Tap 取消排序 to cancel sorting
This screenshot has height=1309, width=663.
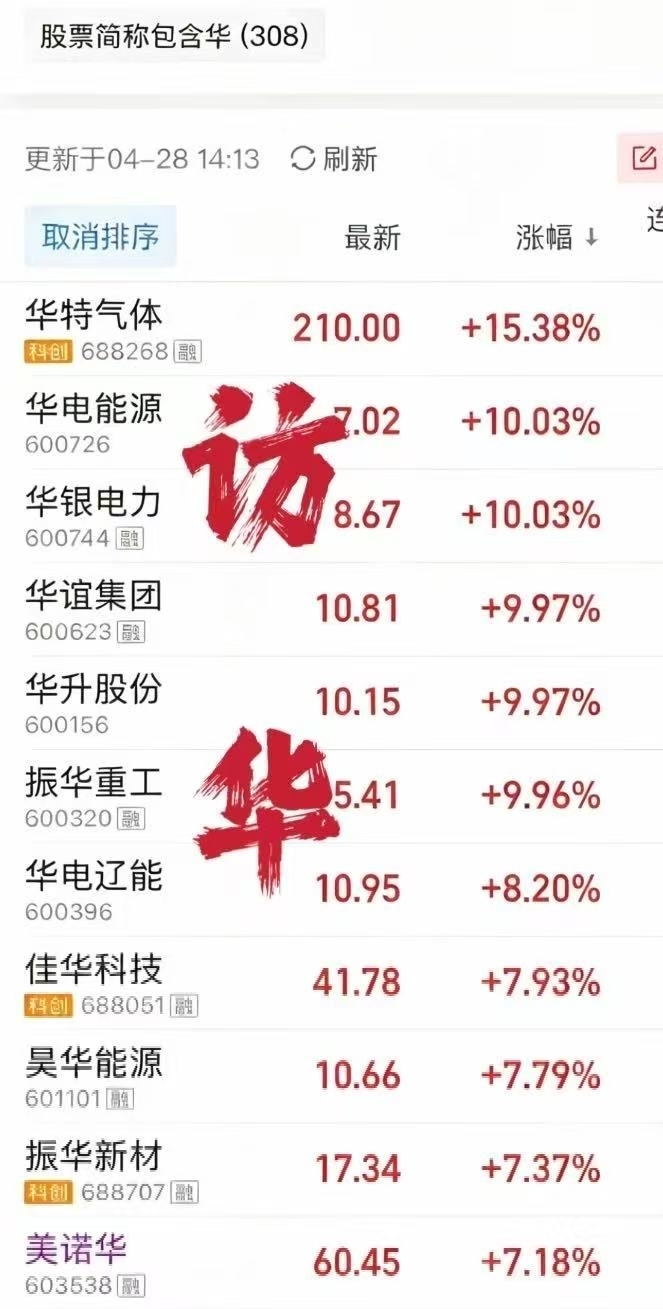tap(100, 237)
